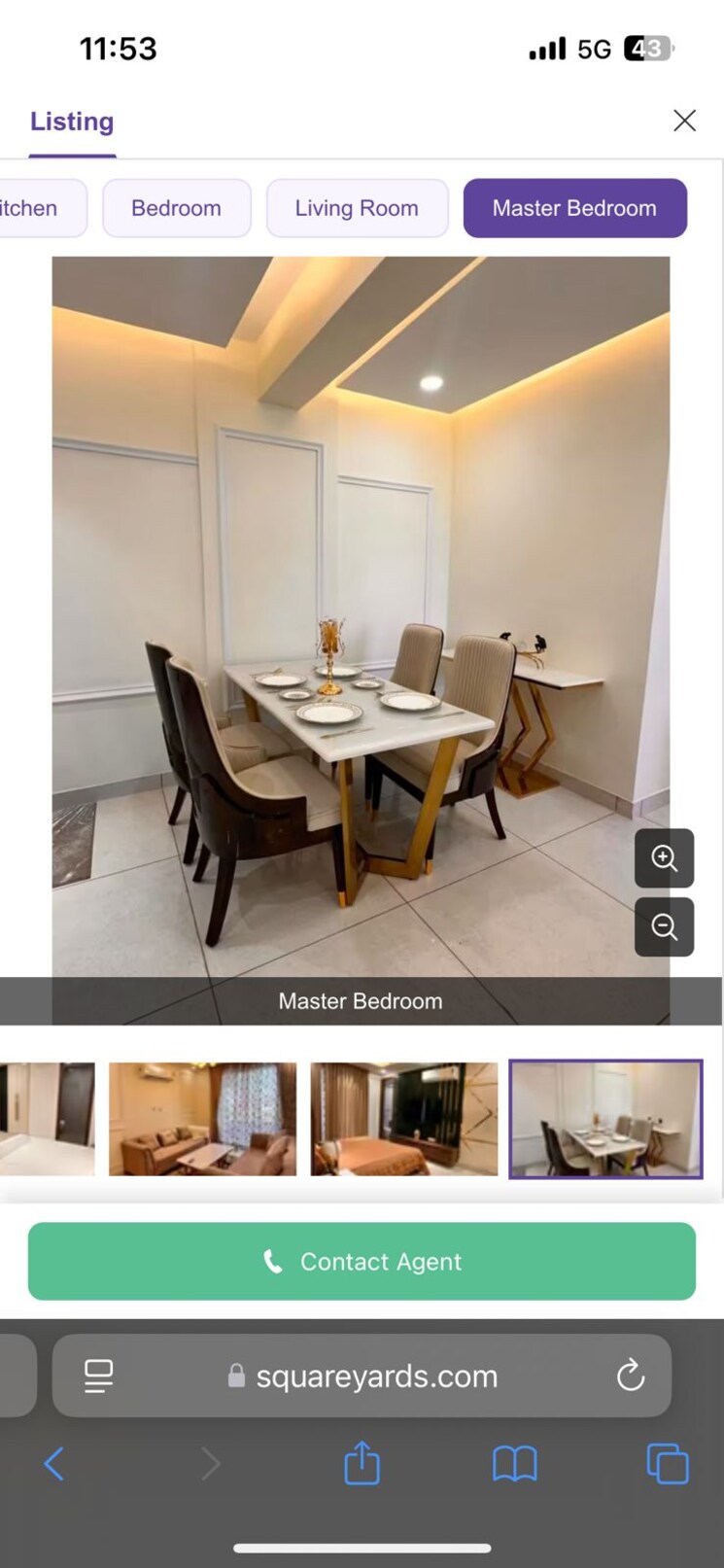This screenshot has width=724, height=1568.
Task: Open Safari bookmarks
Action: (514, 1463)
